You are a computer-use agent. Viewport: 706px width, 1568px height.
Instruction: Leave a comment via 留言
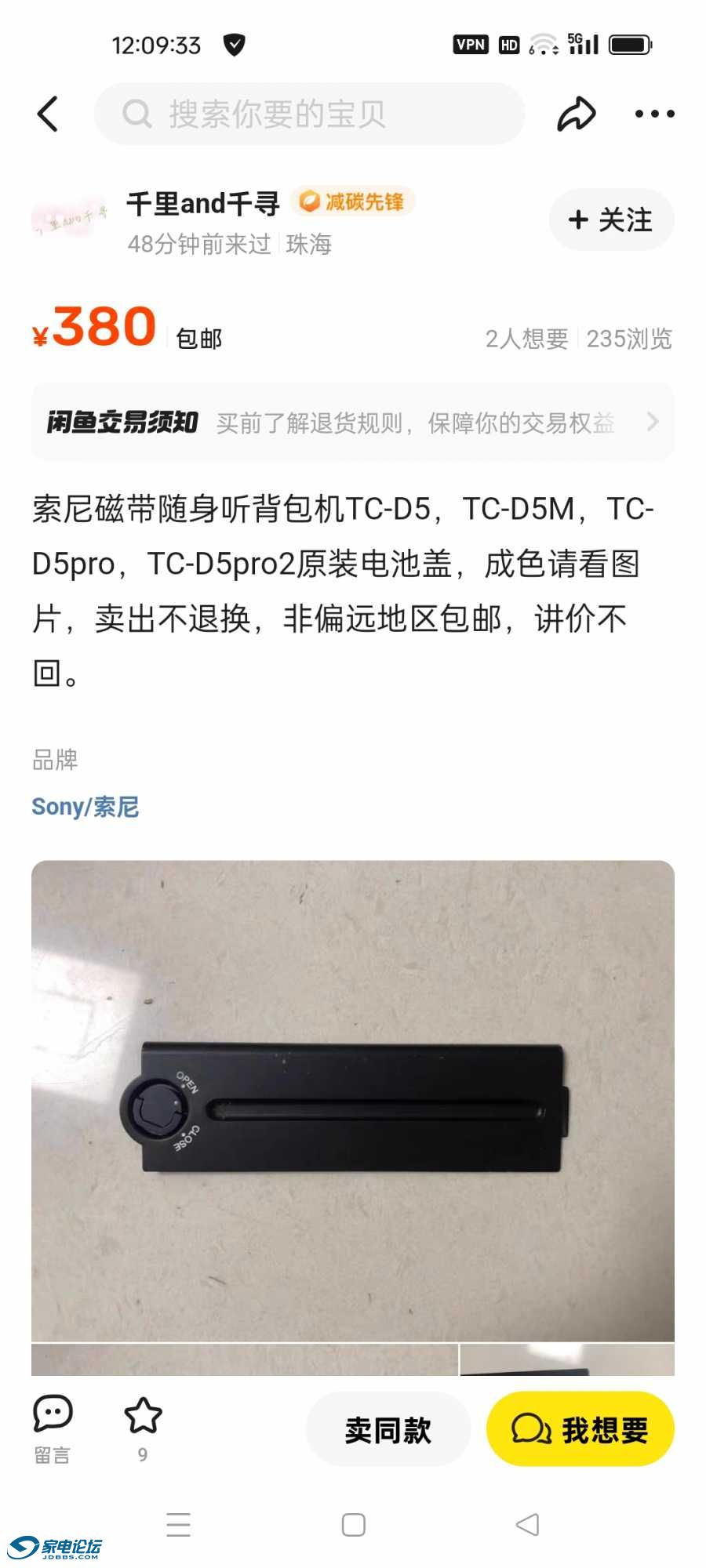coord(53,1428)
